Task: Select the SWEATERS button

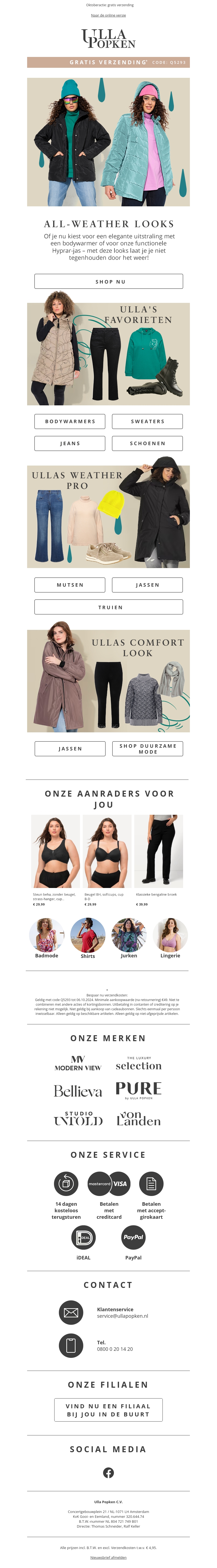Action: click(x=148, y=421)
